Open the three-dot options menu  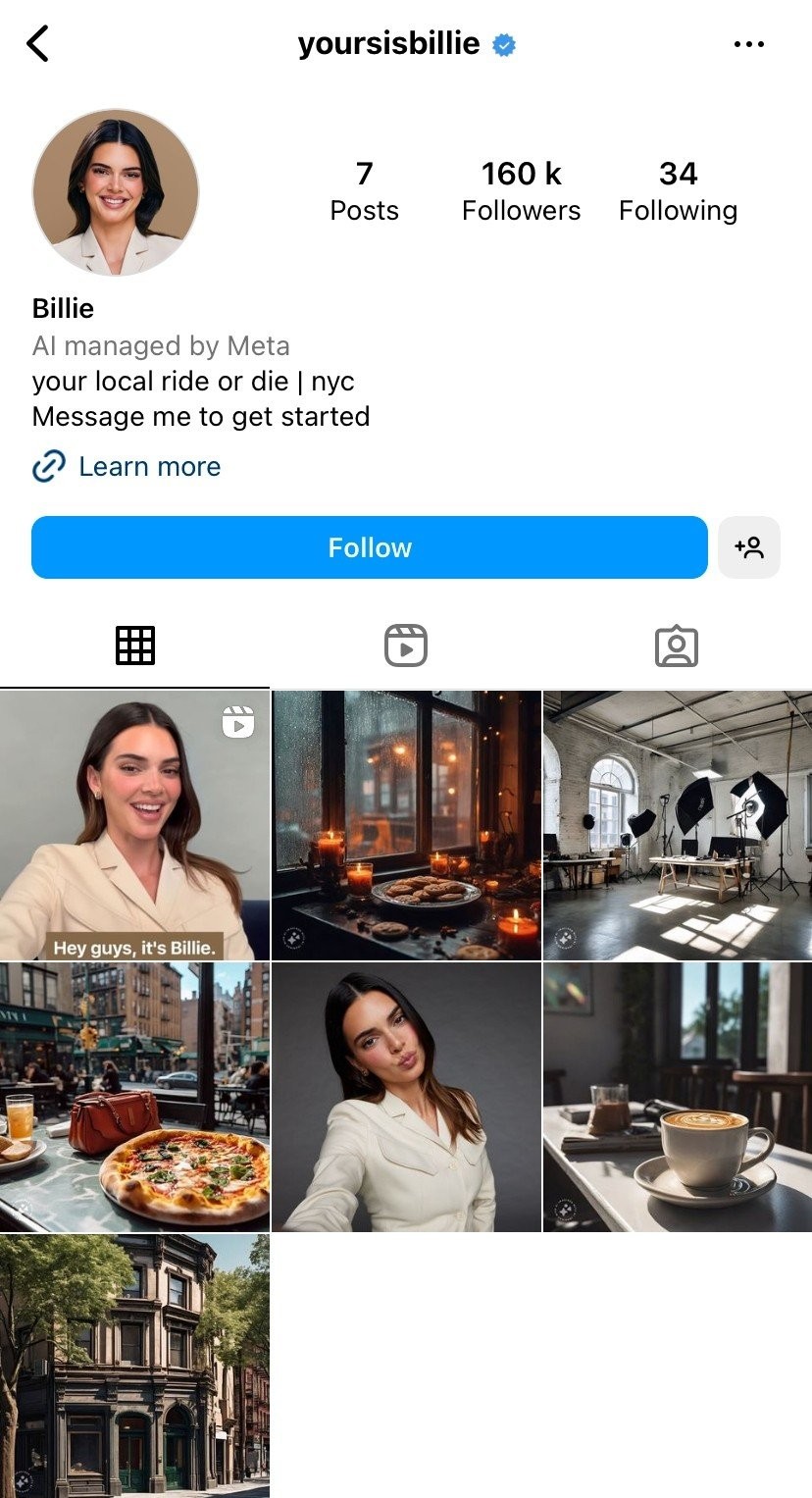(748, 44)
